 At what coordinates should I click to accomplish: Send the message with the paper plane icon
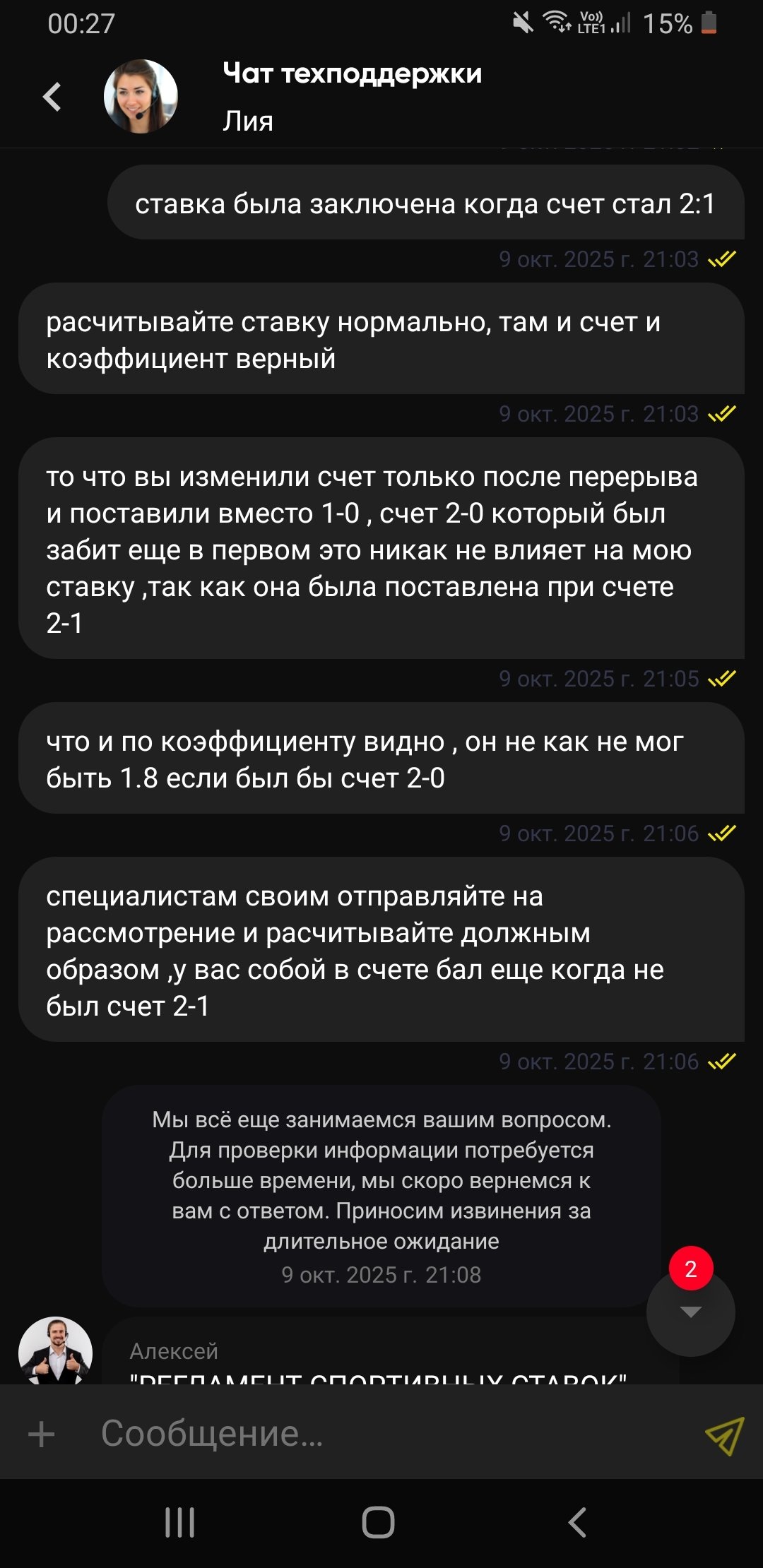[723, 1435]
